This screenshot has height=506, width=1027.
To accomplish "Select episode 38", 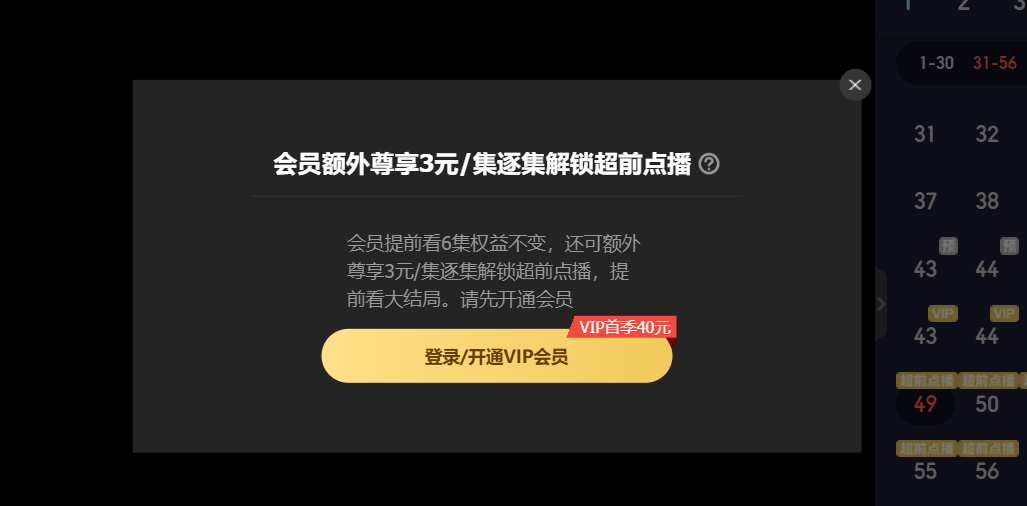I will [x=987, y=201].
